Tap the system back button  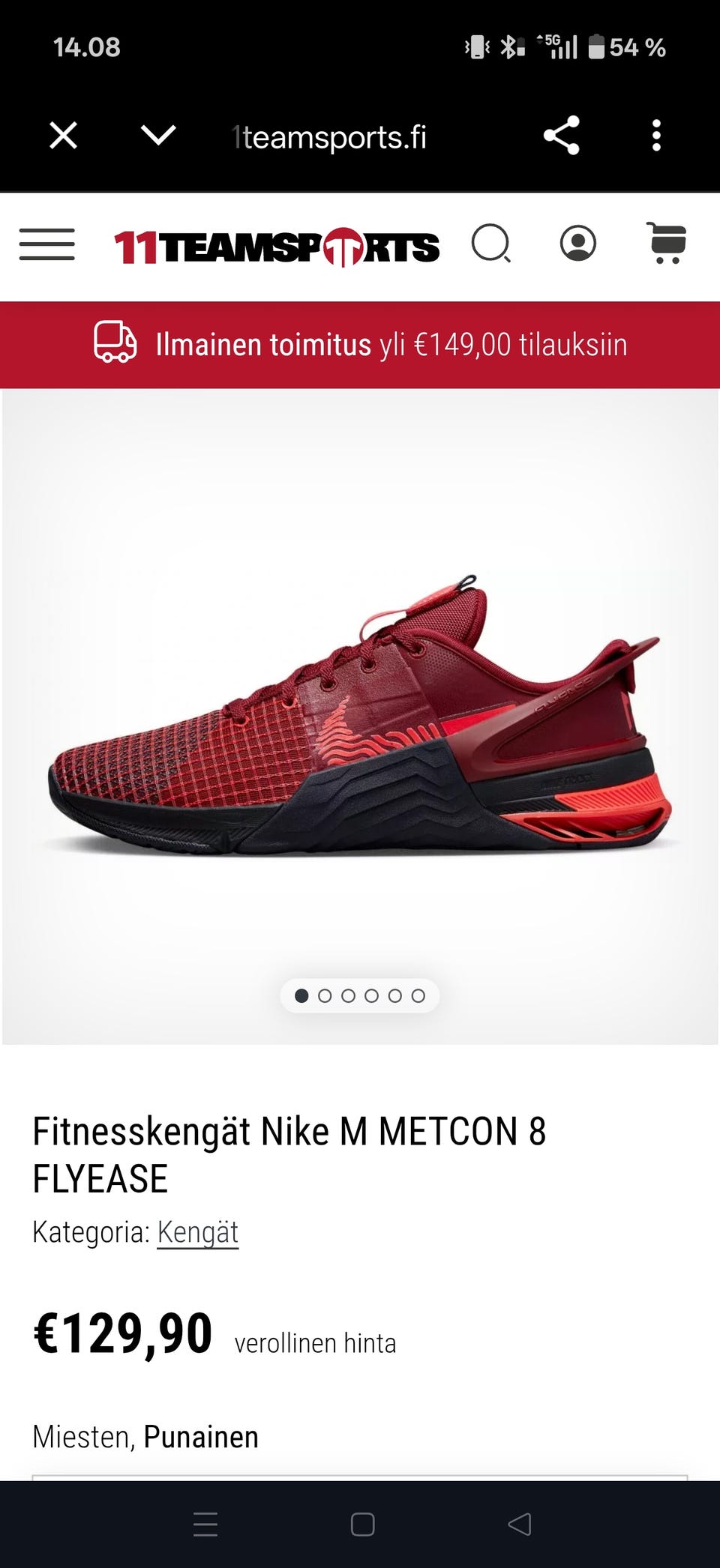coord(519,1524)
